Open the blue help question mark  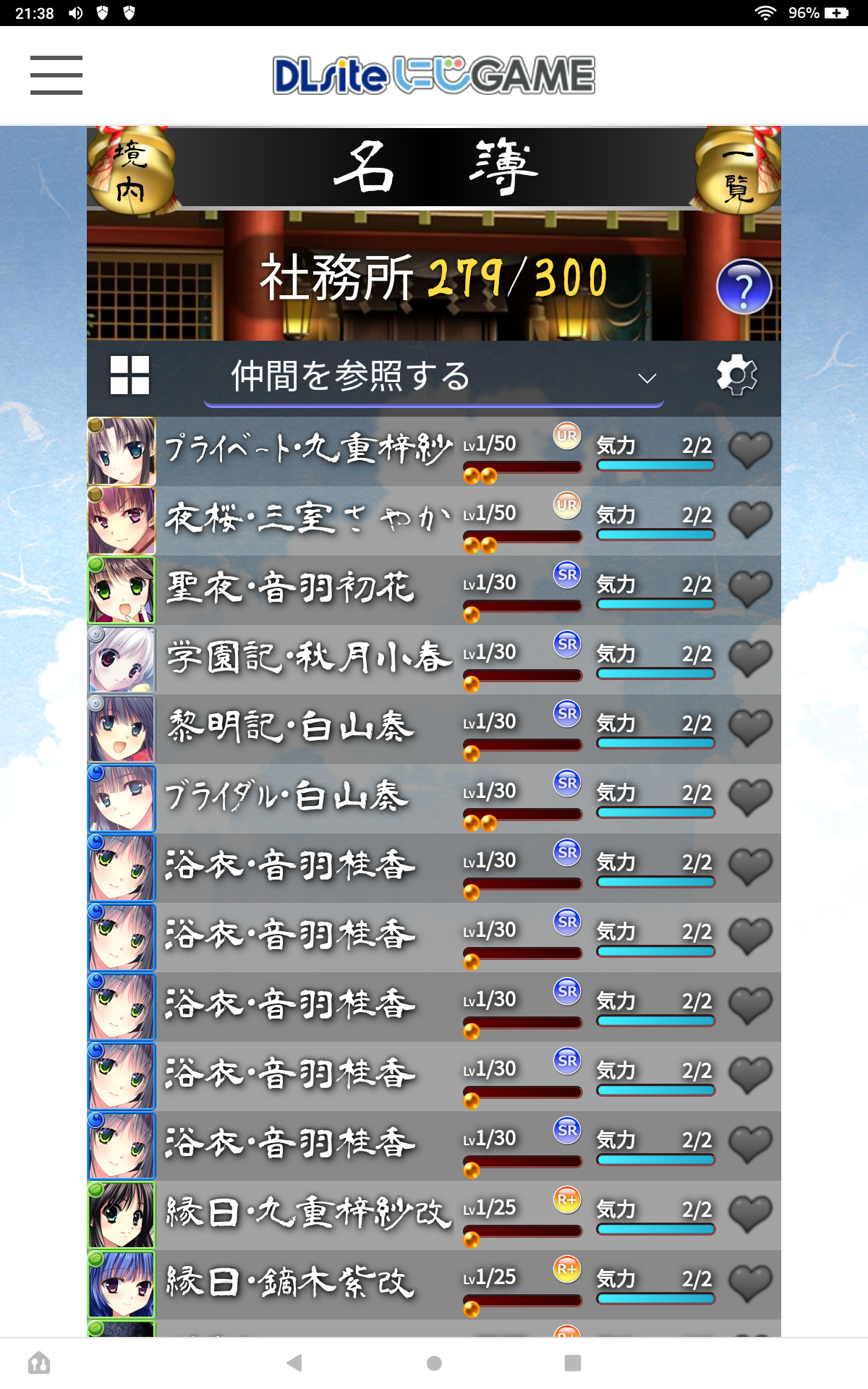coord(744,287)
